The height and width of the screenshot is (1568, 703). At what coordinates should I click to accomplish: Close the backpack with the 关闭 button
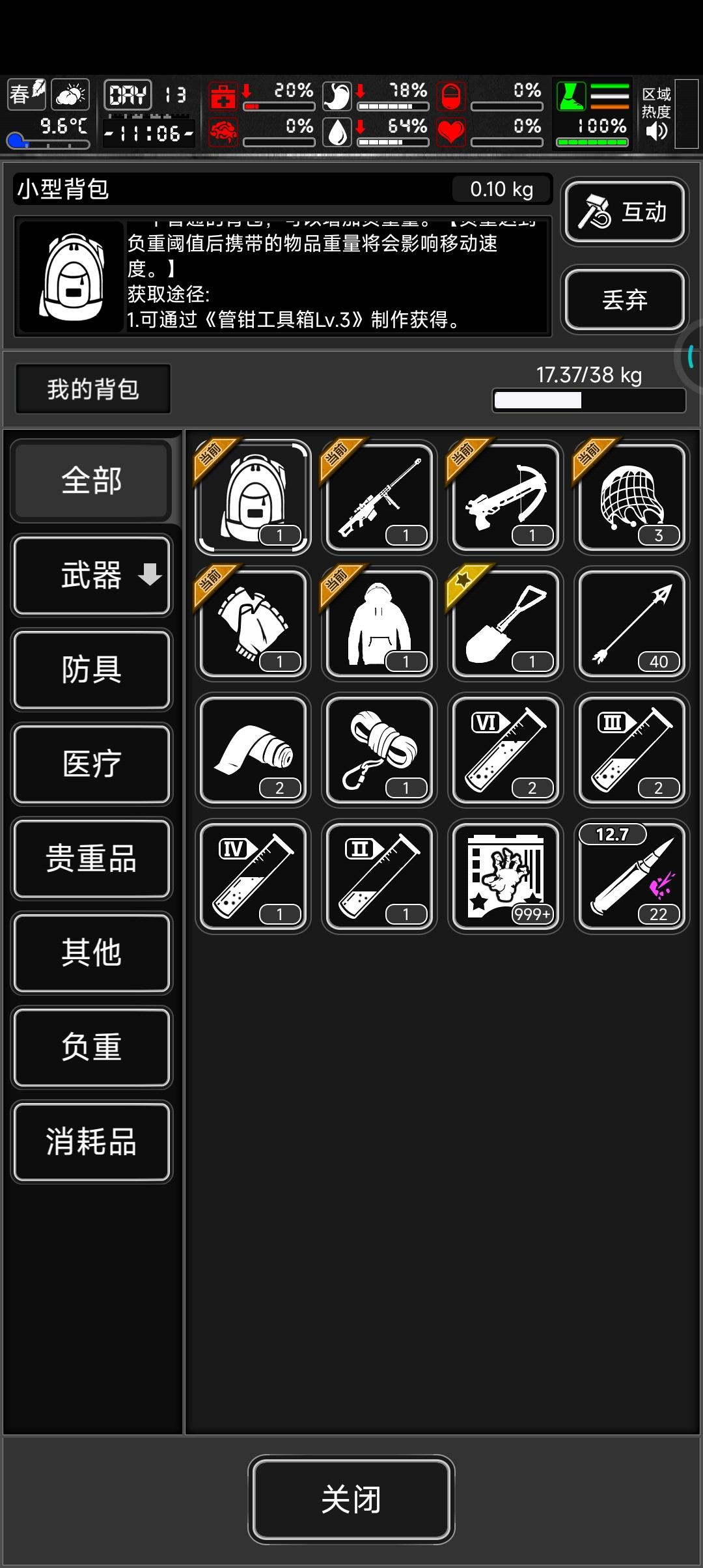[351, 1499]
